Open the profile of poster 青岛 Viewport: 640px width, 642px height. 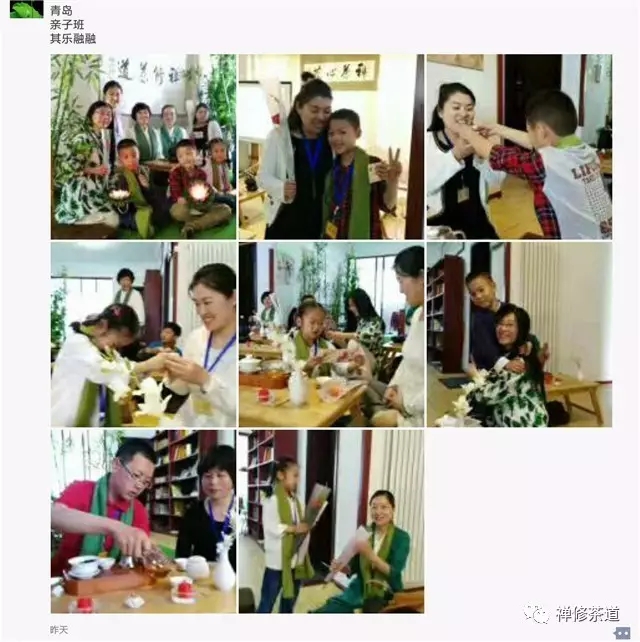(61, 11)
